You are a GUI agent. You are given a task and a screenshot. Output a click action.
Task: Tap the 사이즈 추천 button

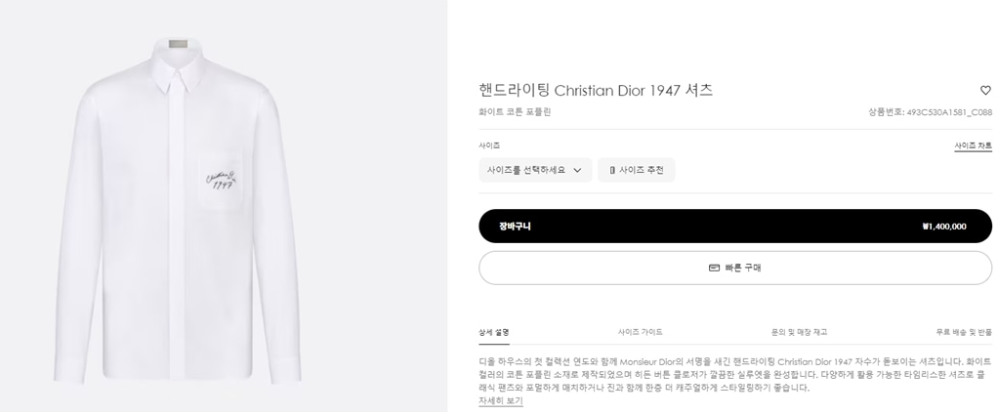[x=637, y=170]
